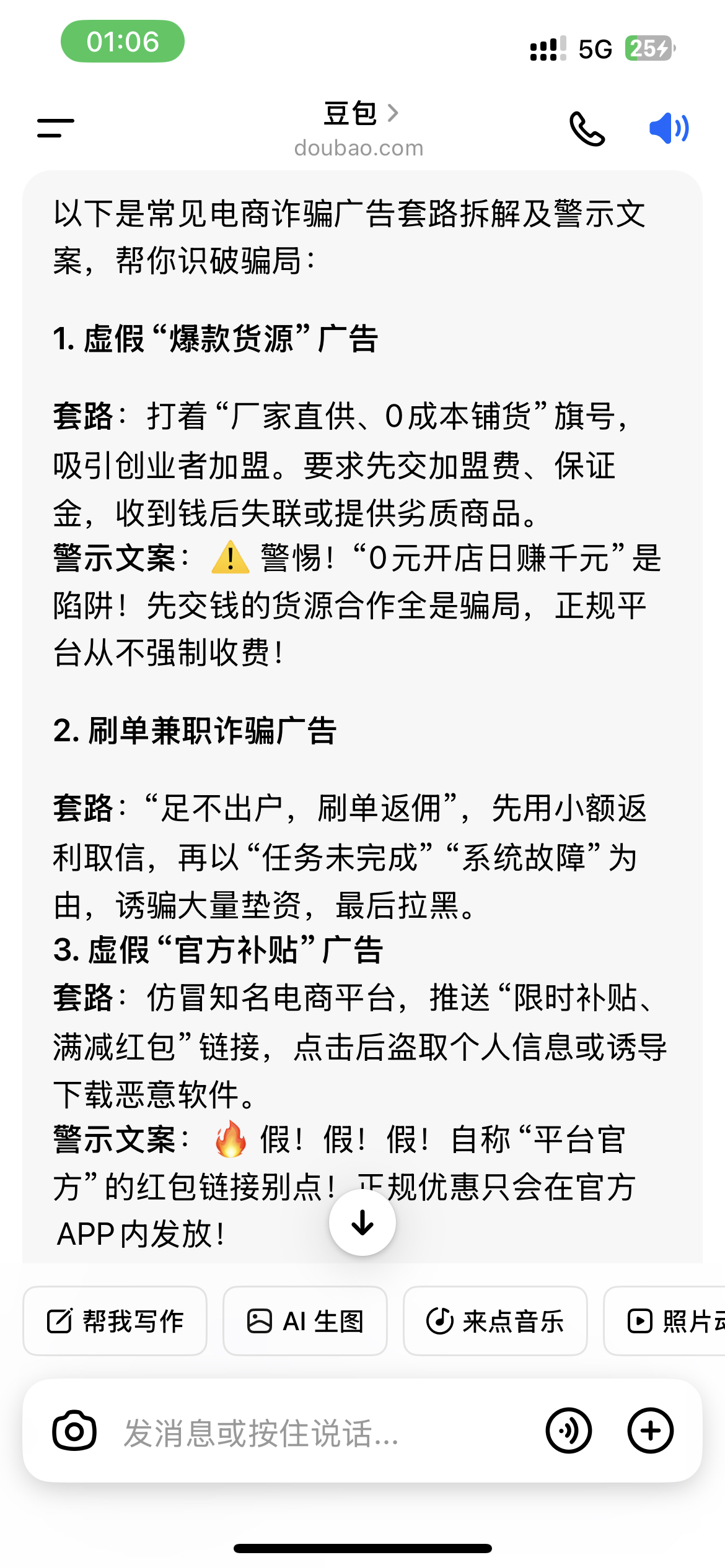Image resolution: width=725 pixels, height=1568 pixels.
Task: Open the side menu with the hamburger icon
Action: point(56,128)
